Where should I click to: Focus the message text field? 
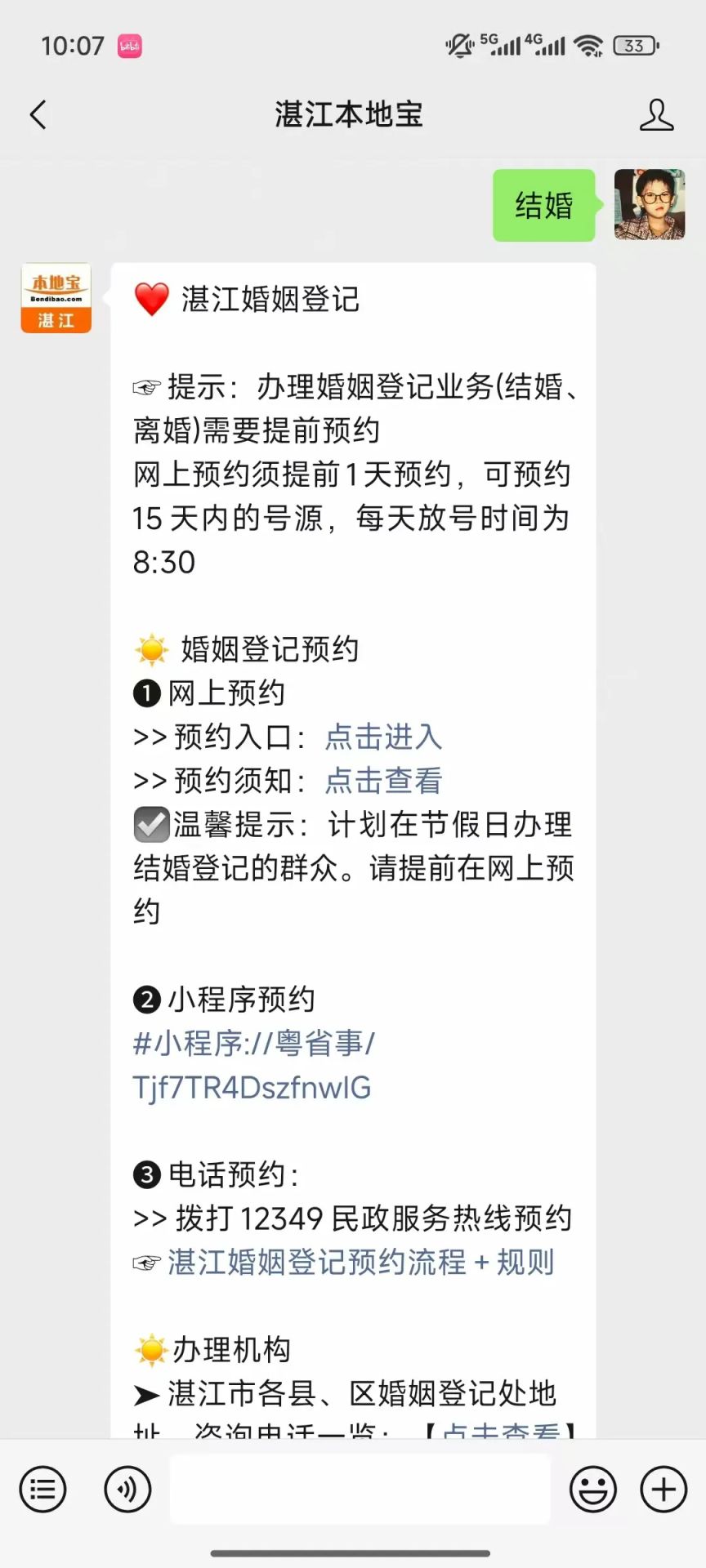coord(360,1489)
